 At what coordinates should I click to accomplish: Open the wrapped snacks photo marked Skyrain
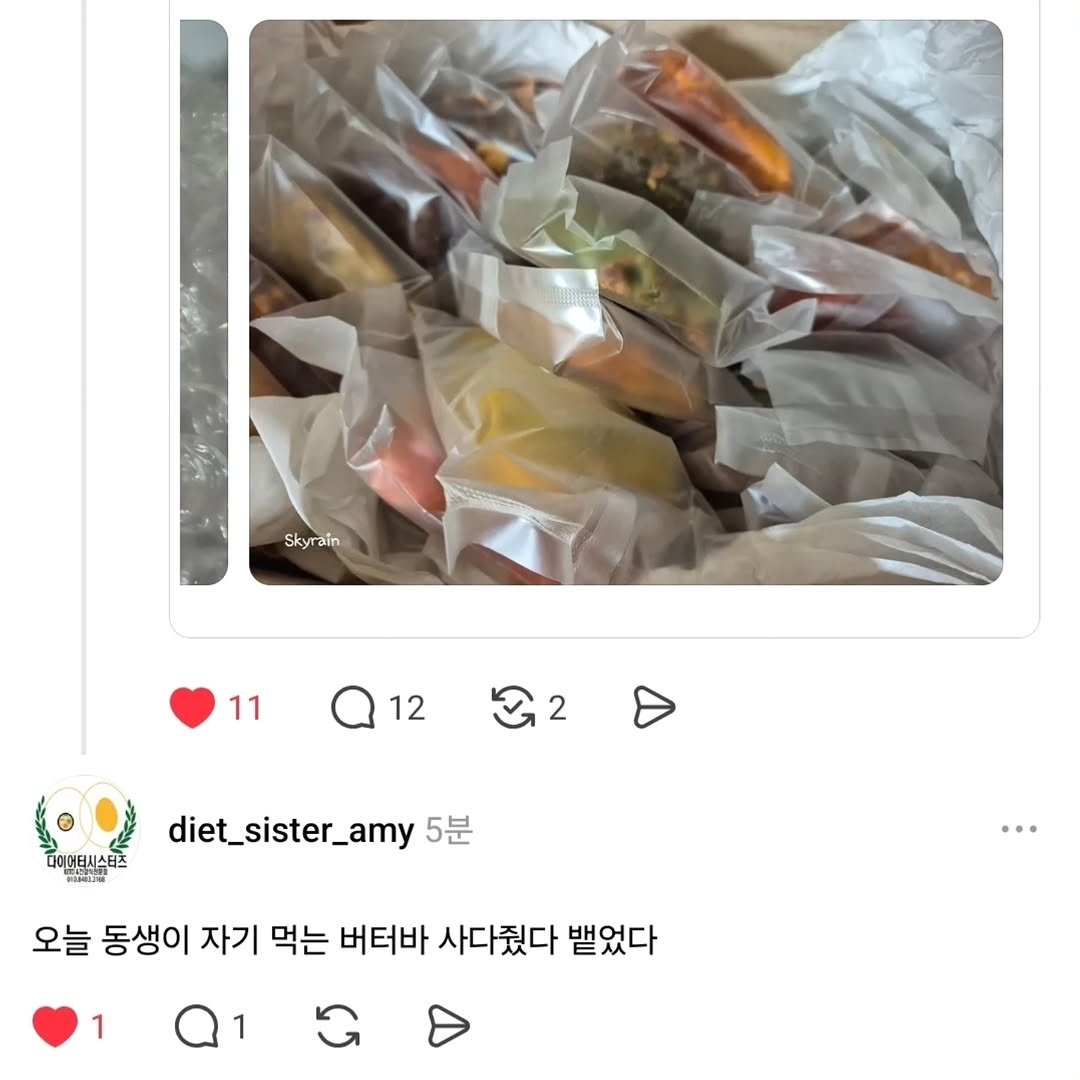[x=625, y=302]
